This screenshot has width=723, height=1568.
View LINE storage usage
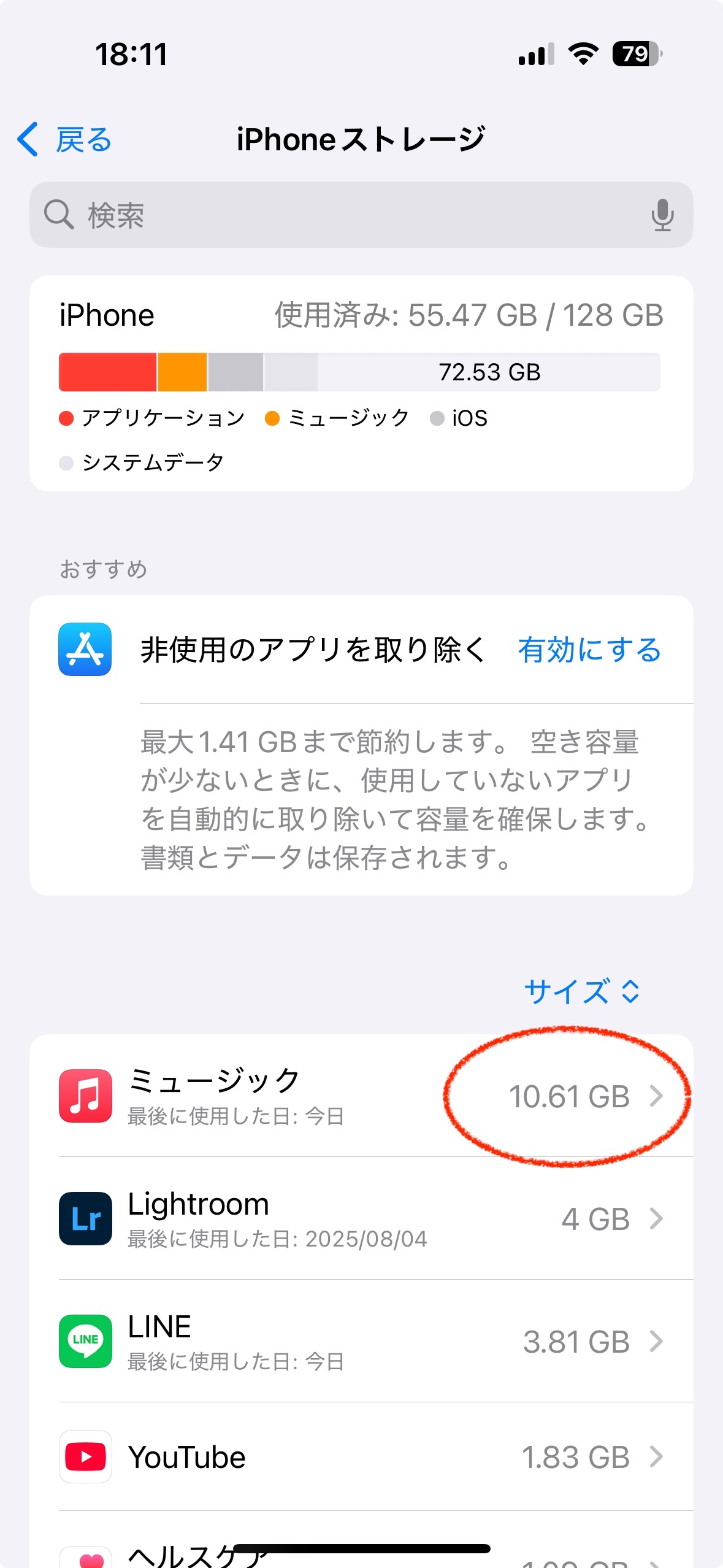pos(361,1341)
